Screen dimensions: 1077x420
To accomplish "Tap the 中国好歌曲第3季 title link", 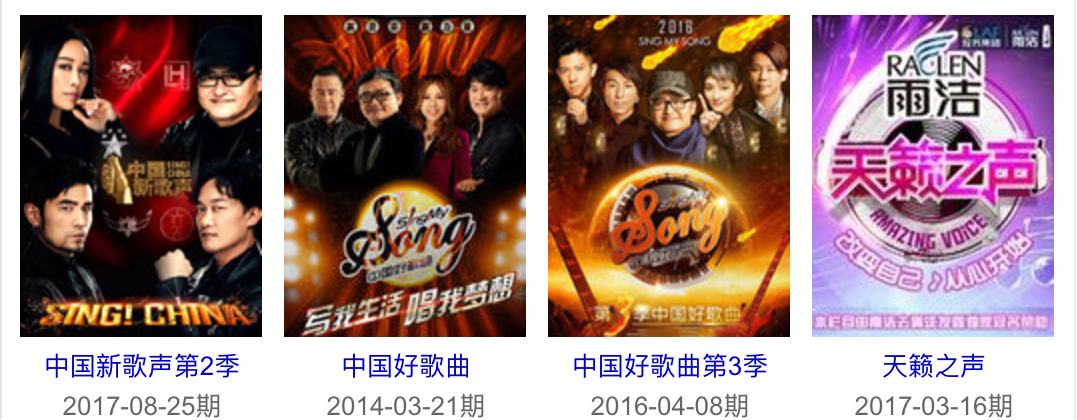I will (669, 366).
